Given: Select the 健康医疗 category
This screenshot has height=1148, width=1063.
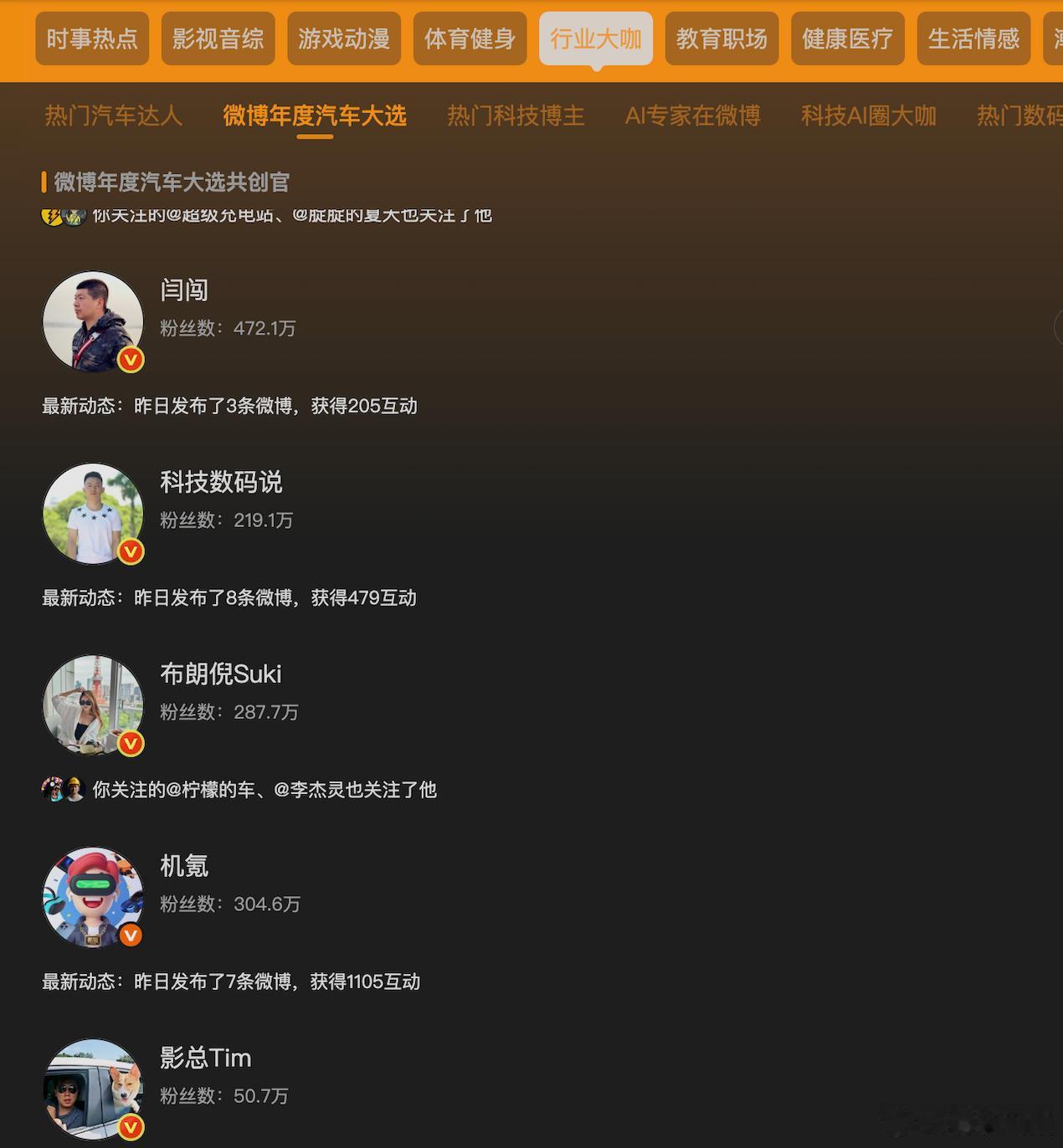Looking at the screenshot, I should tap(847, 38).
